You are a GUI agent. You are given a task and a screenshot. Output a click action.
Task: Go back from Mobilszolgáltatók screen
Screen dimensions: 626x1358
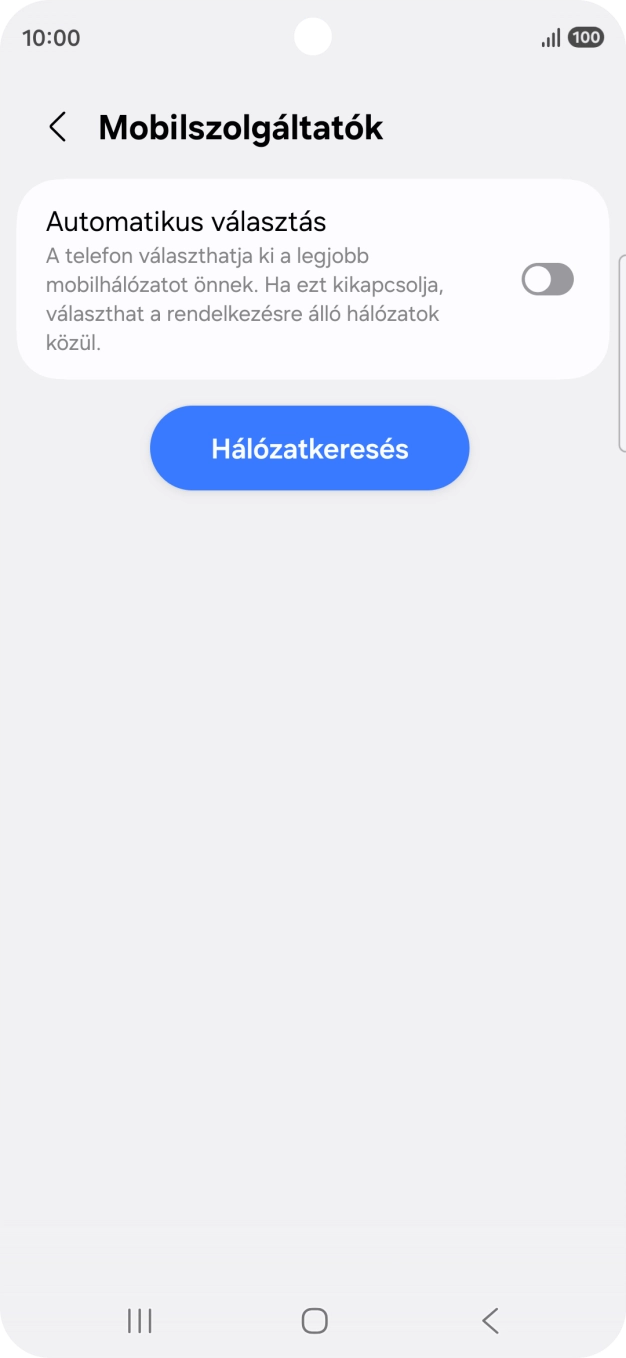58,128
